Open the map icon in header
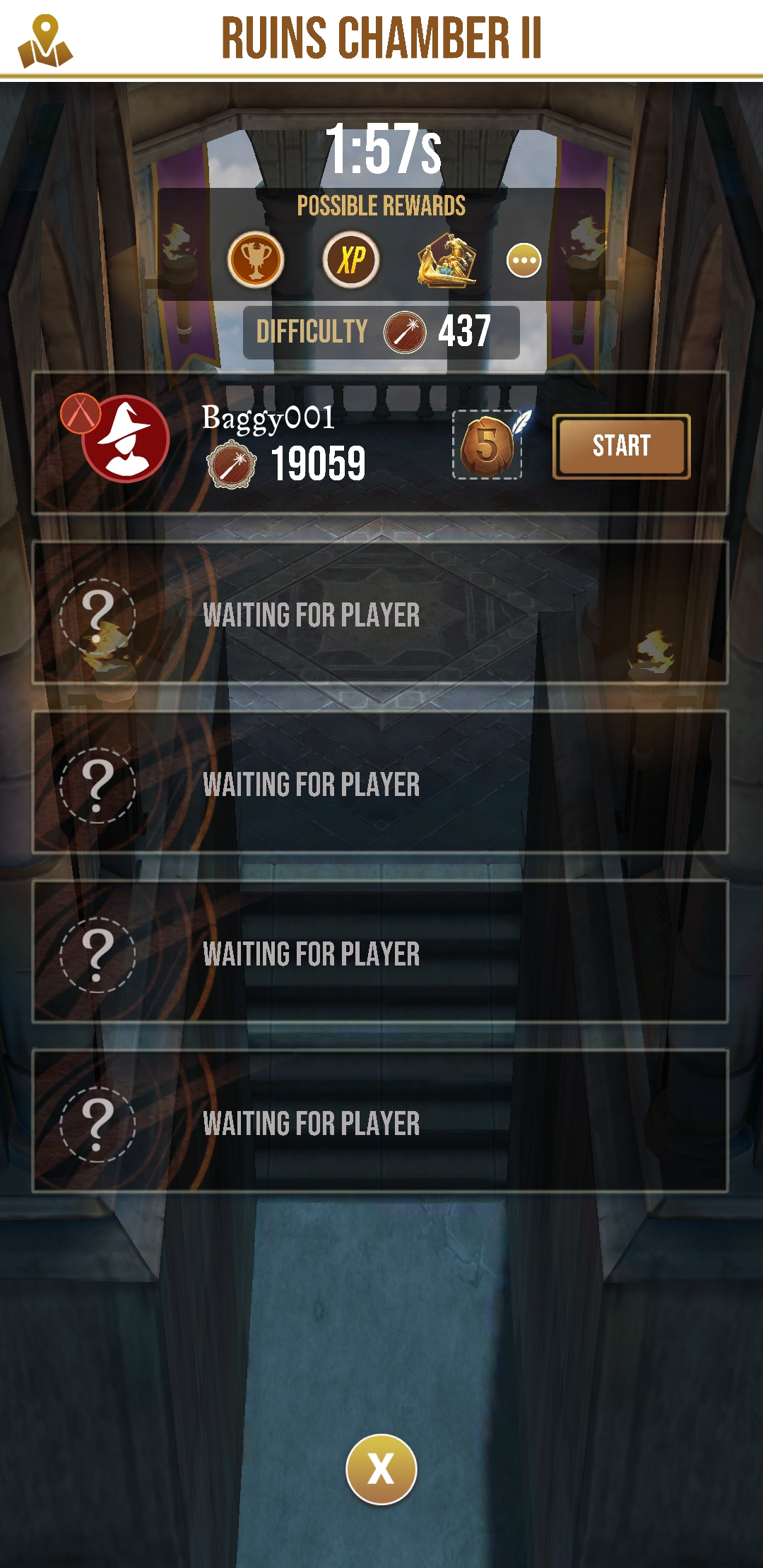The height and width of the screenshot is (1568, 763). pos(45,42)
